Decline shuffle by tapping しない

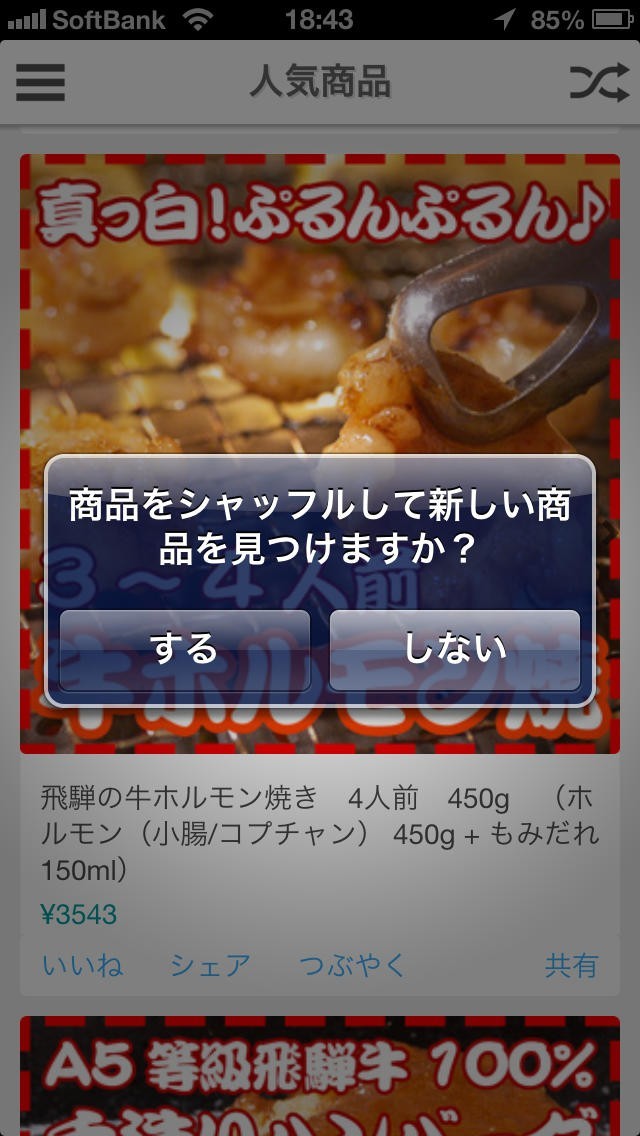[455, 649]
